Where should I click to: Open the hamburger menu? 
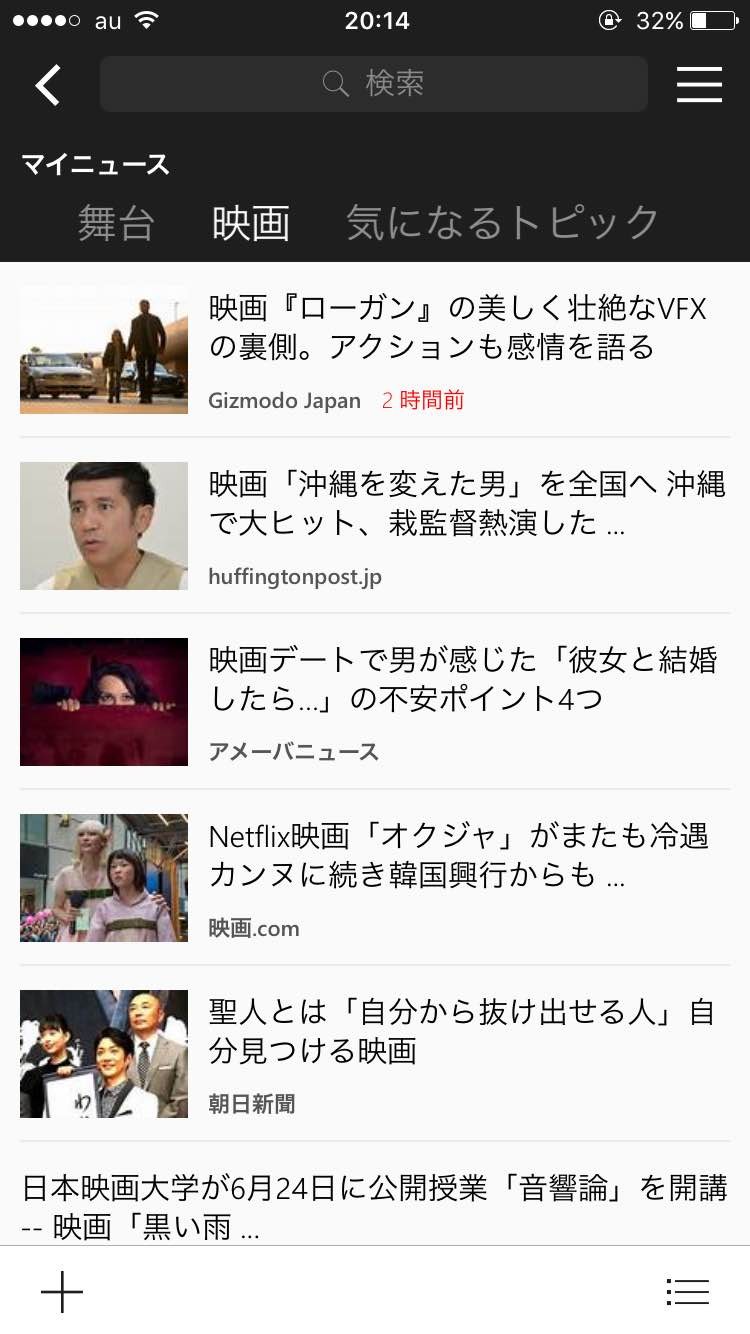click(699, 85)
